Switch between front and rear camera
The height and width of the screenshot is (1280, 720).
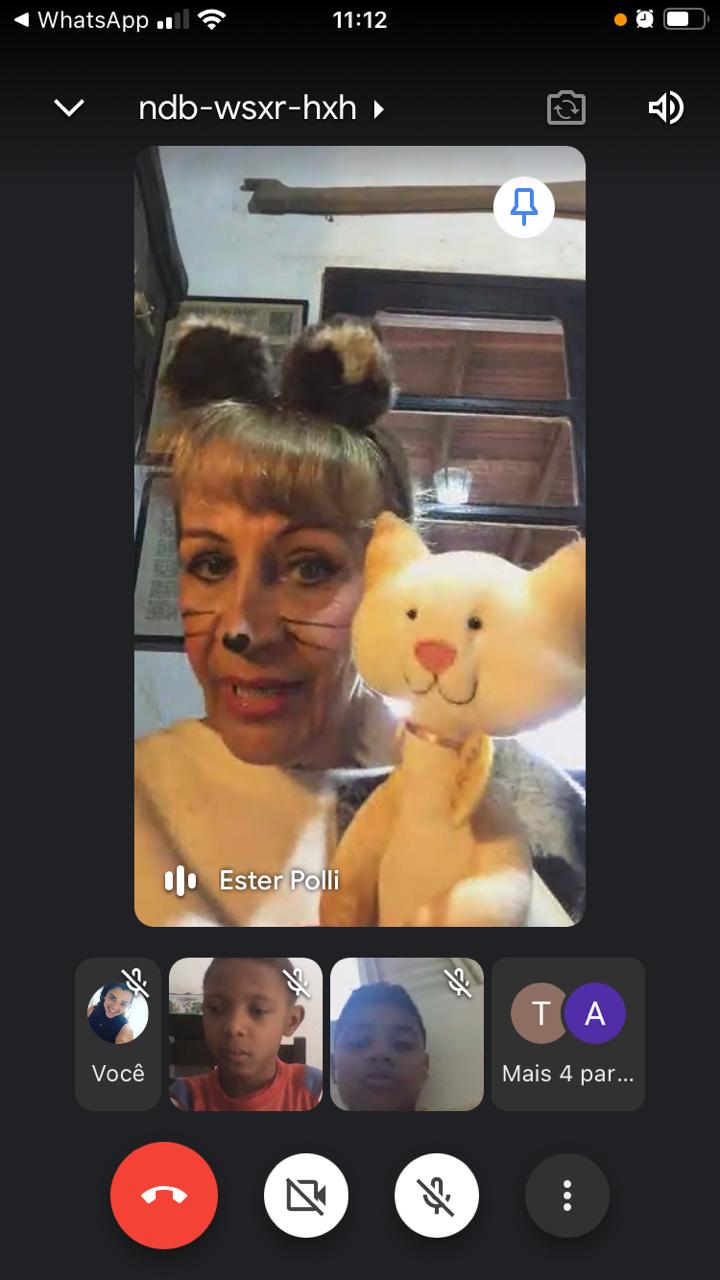[x=566, y=108]
